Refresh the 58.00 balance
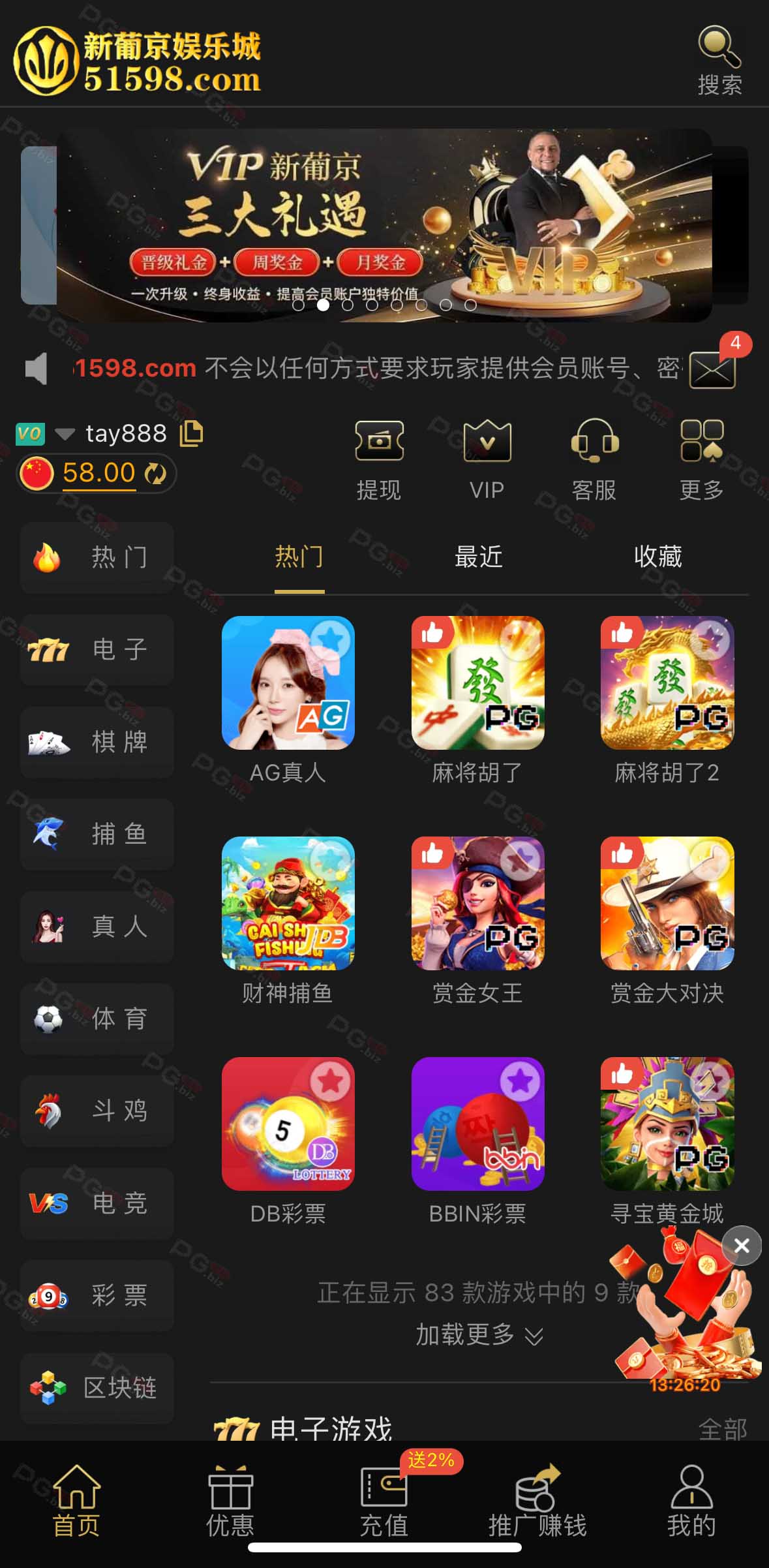This screenshot has width=769, height=1568. pos(155,473)
